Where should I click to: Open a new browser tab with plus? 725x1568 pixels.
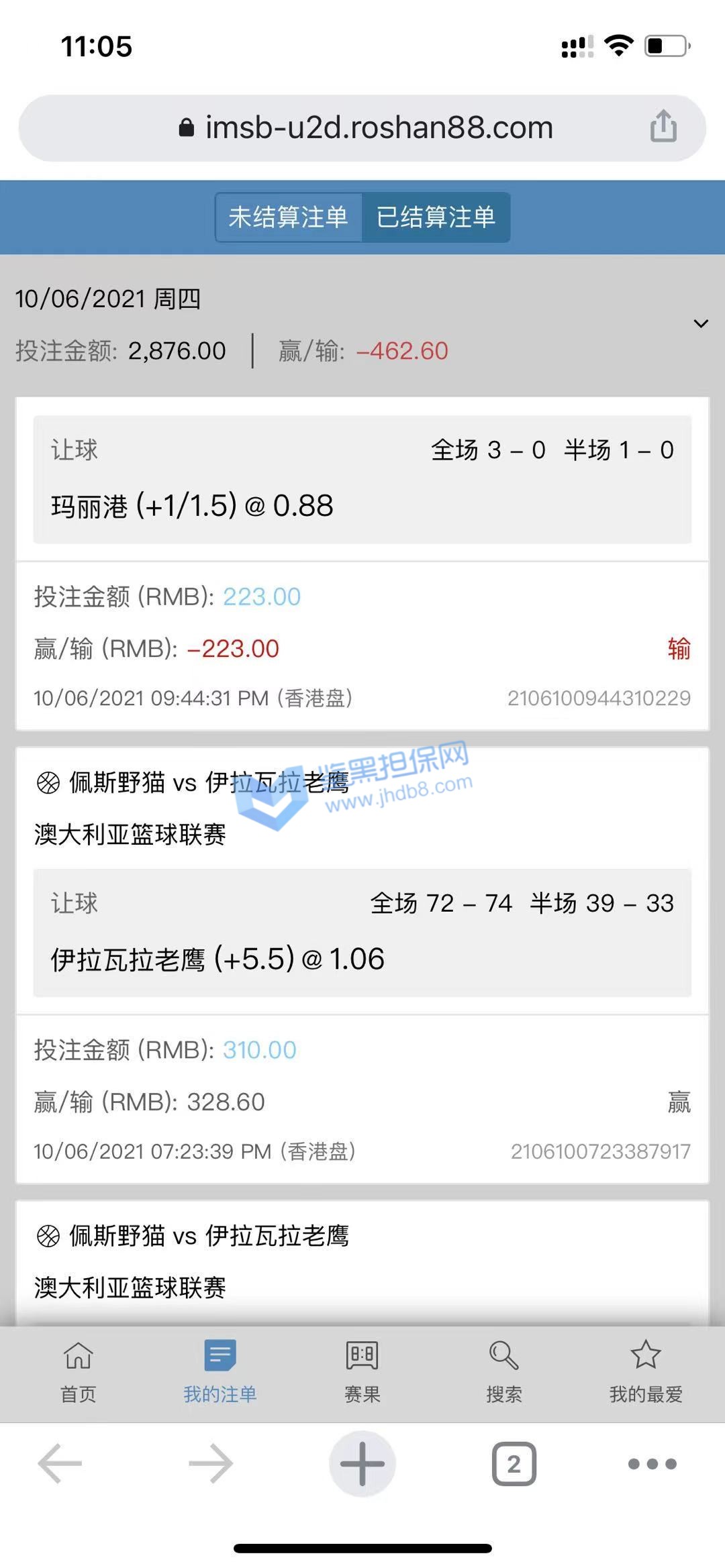point(362,1463)
